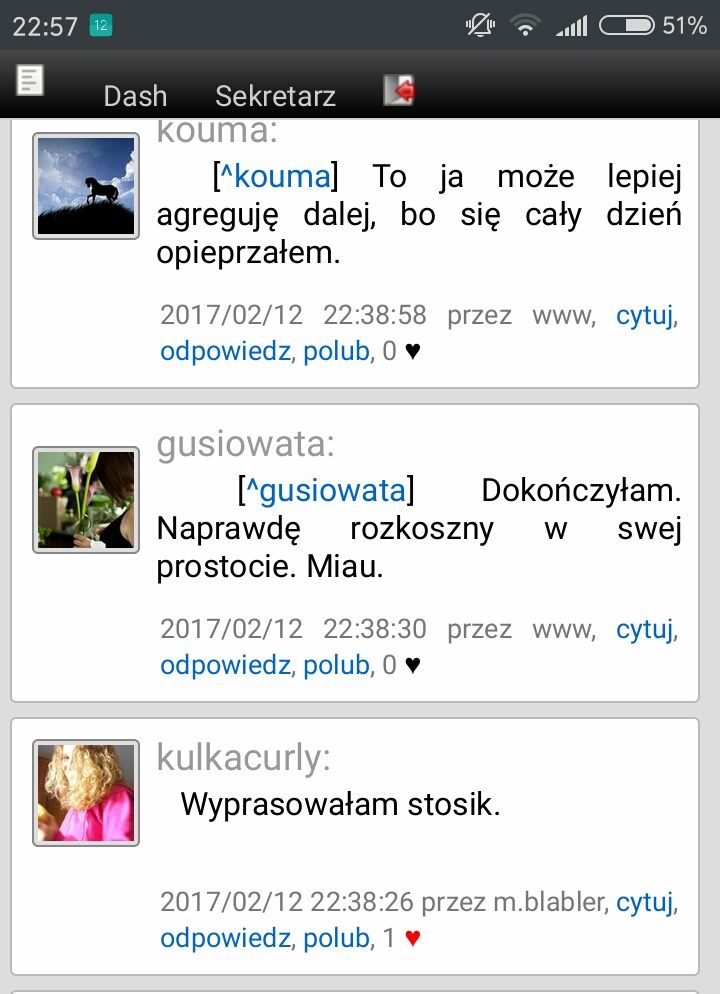The width and height of the screenshot is (720, 994).
Task: Switch to the Dash tab
Action: (135, 96)
